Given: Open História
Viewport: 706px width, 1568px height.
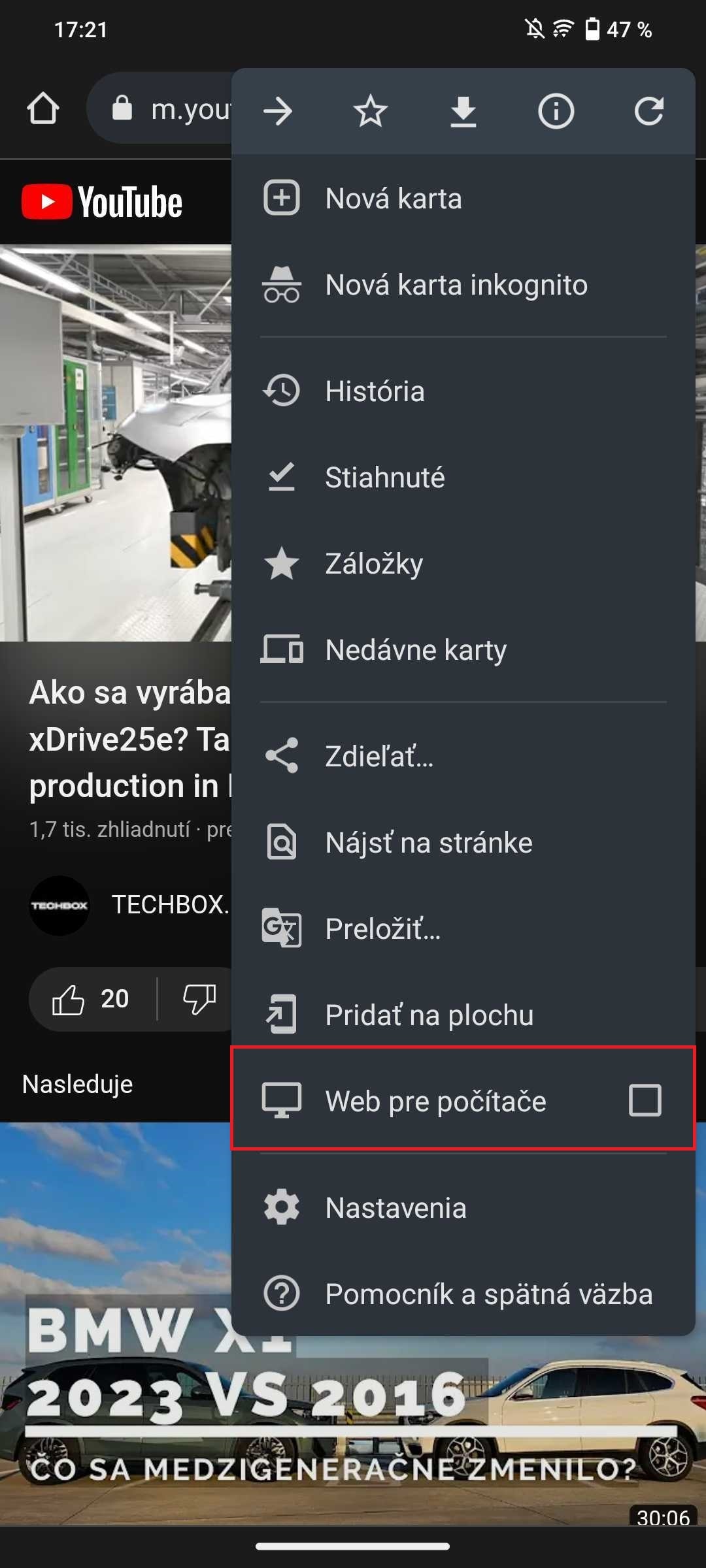Looking at the screenshot, I should pyautogui.click(x=375, y=391).
